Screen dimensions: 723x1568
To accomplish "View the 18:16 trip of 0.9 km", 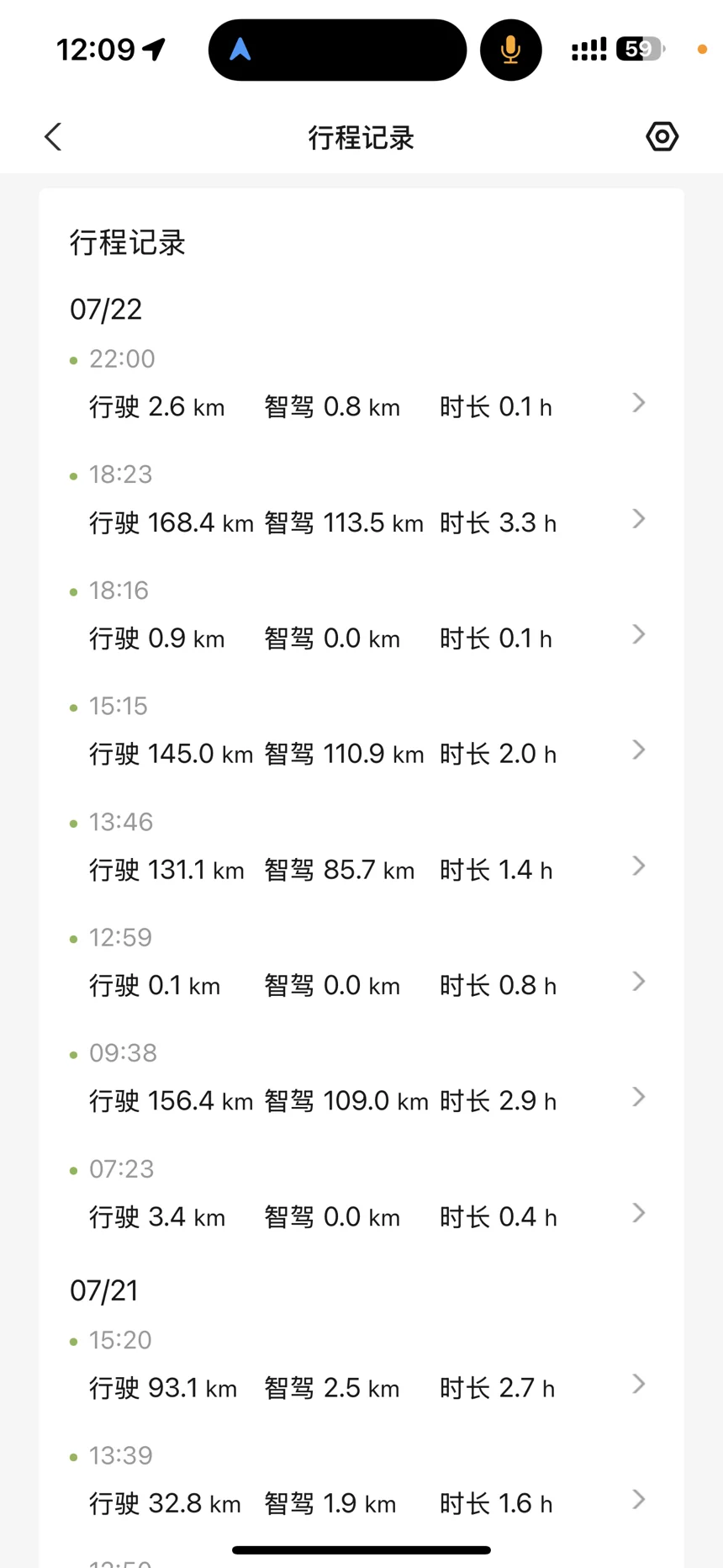I will pyautogui.click(x=361, y=617).
